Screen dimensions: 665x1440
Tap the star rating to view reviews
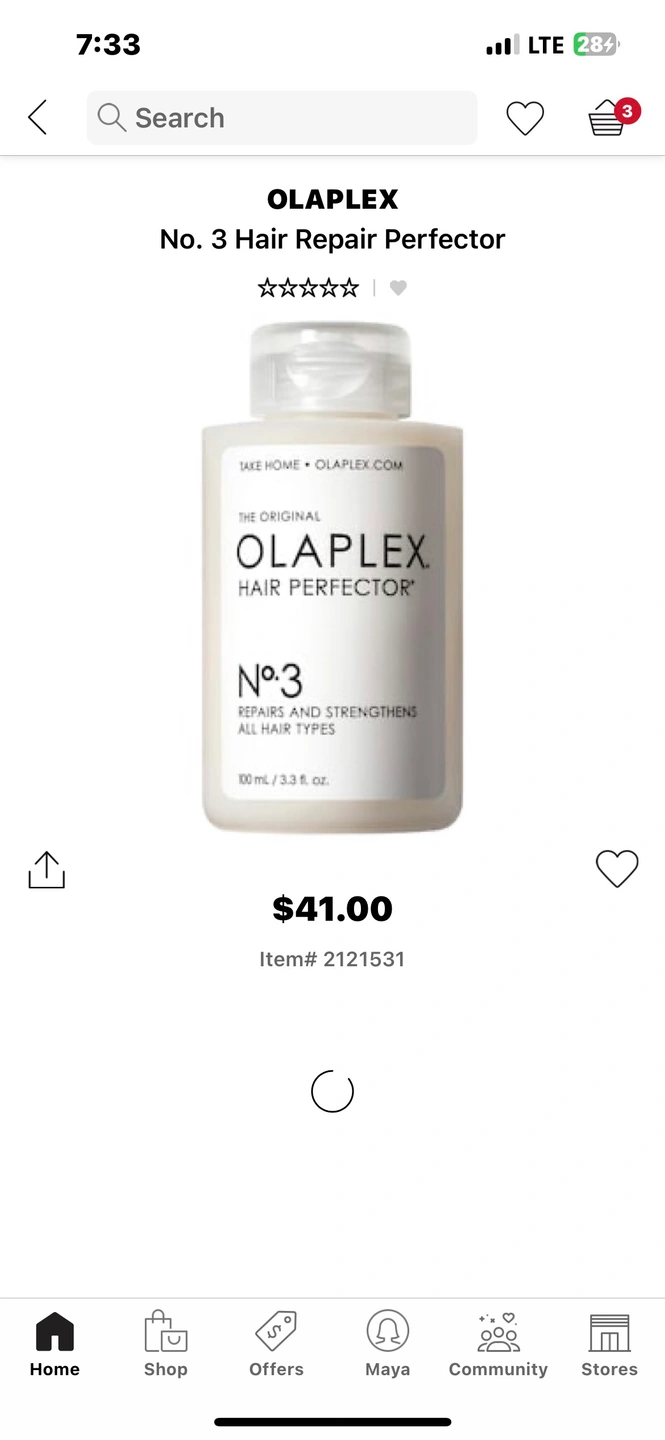point(308,288)
